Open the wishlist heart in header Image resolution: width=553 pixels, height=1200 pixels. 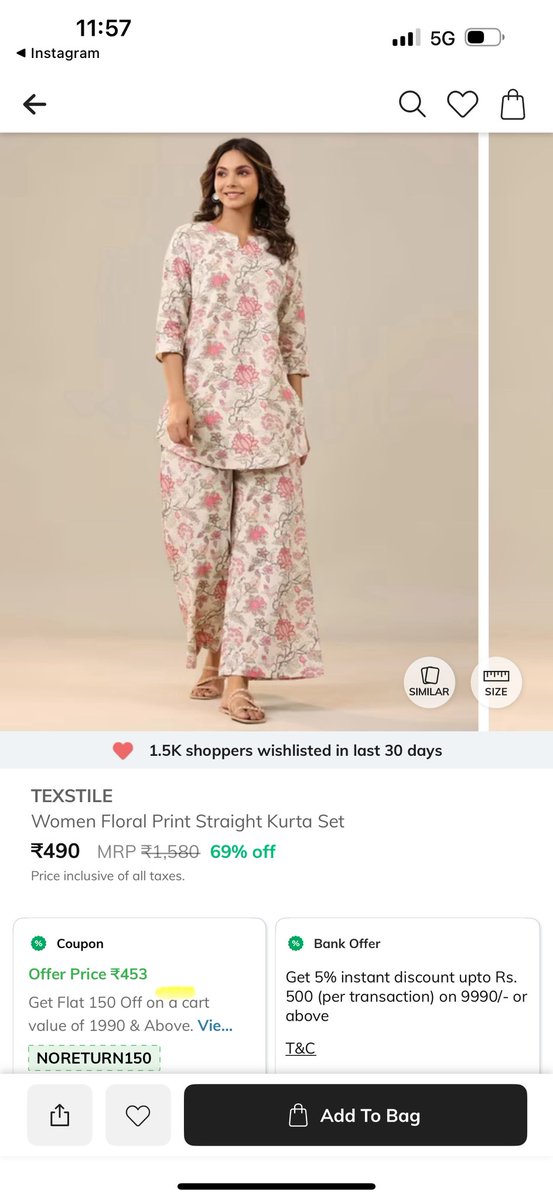coord(462,104)
